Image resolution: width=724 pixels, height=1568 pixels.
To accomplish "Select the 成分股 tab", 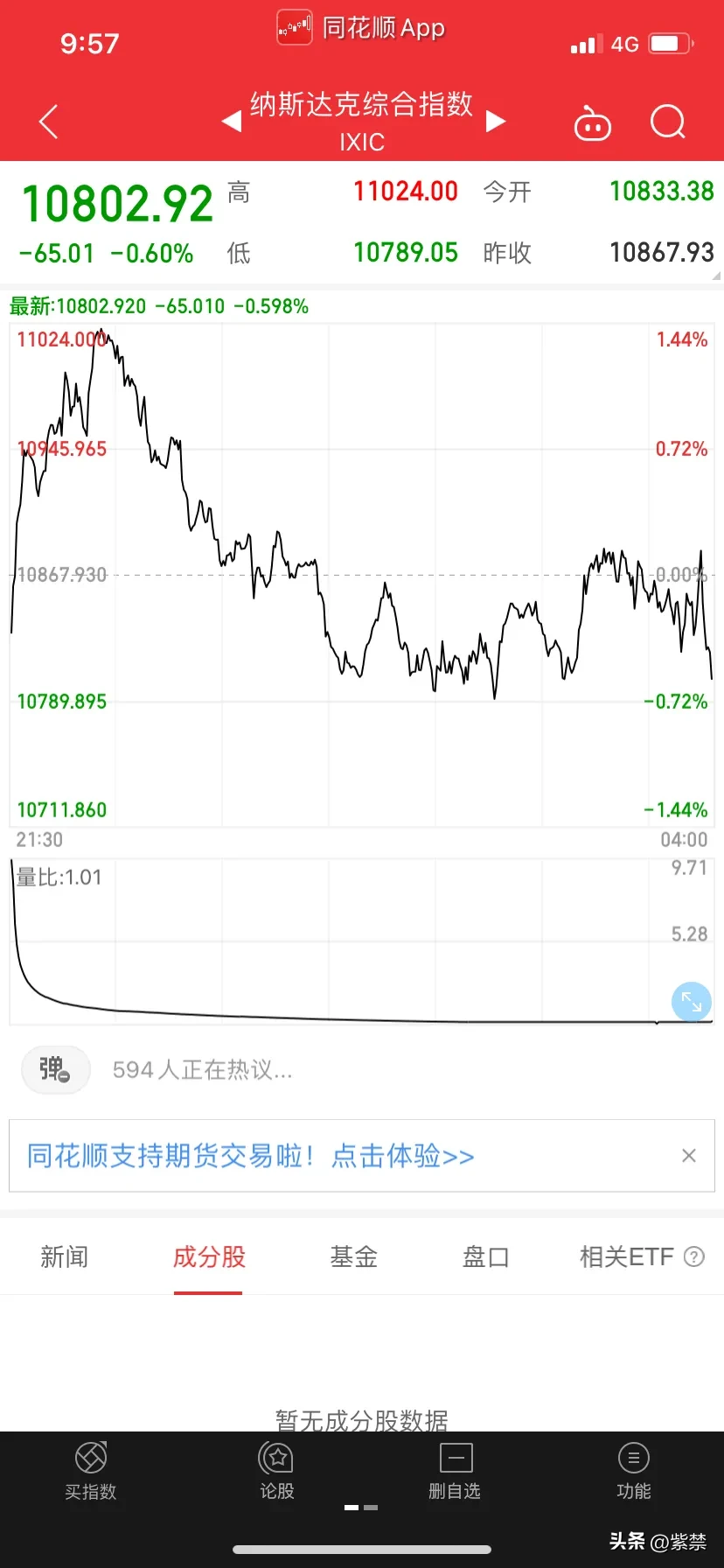I will 209,1257.
